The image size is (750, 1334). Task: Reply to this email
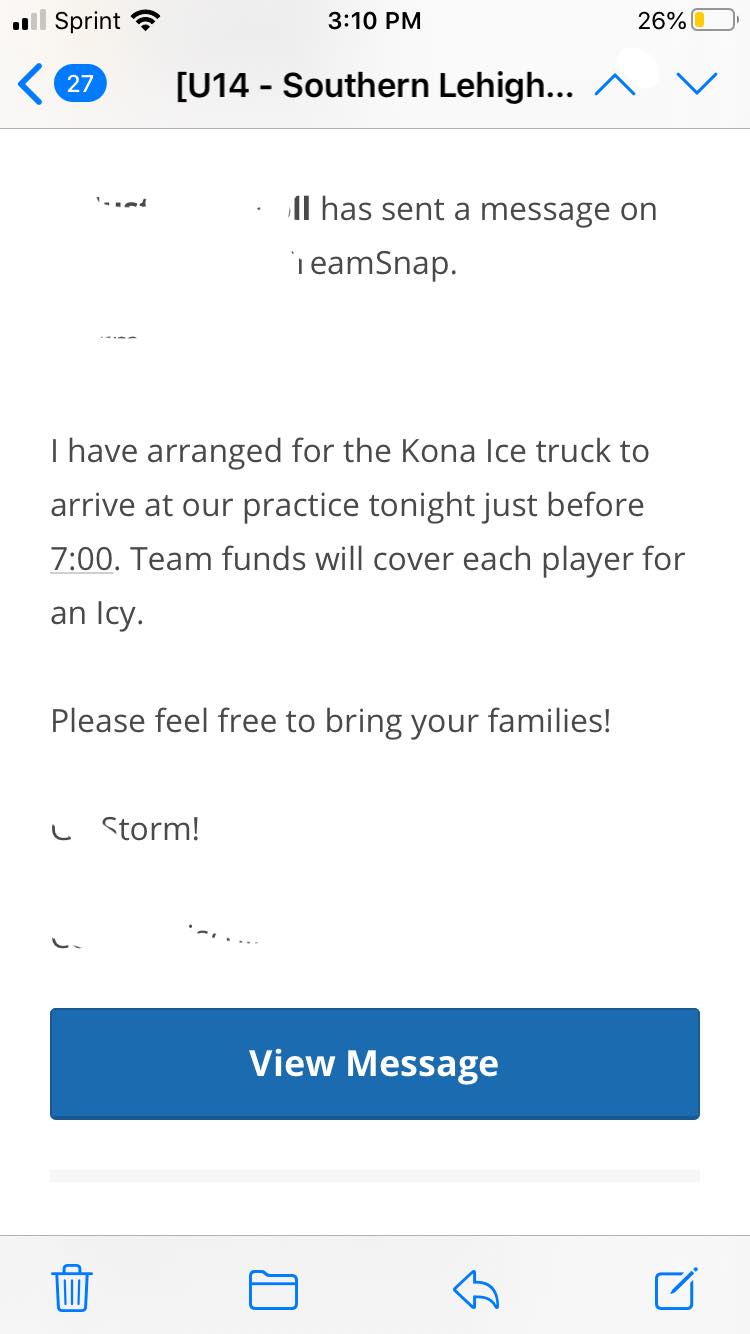point(476,1289)
